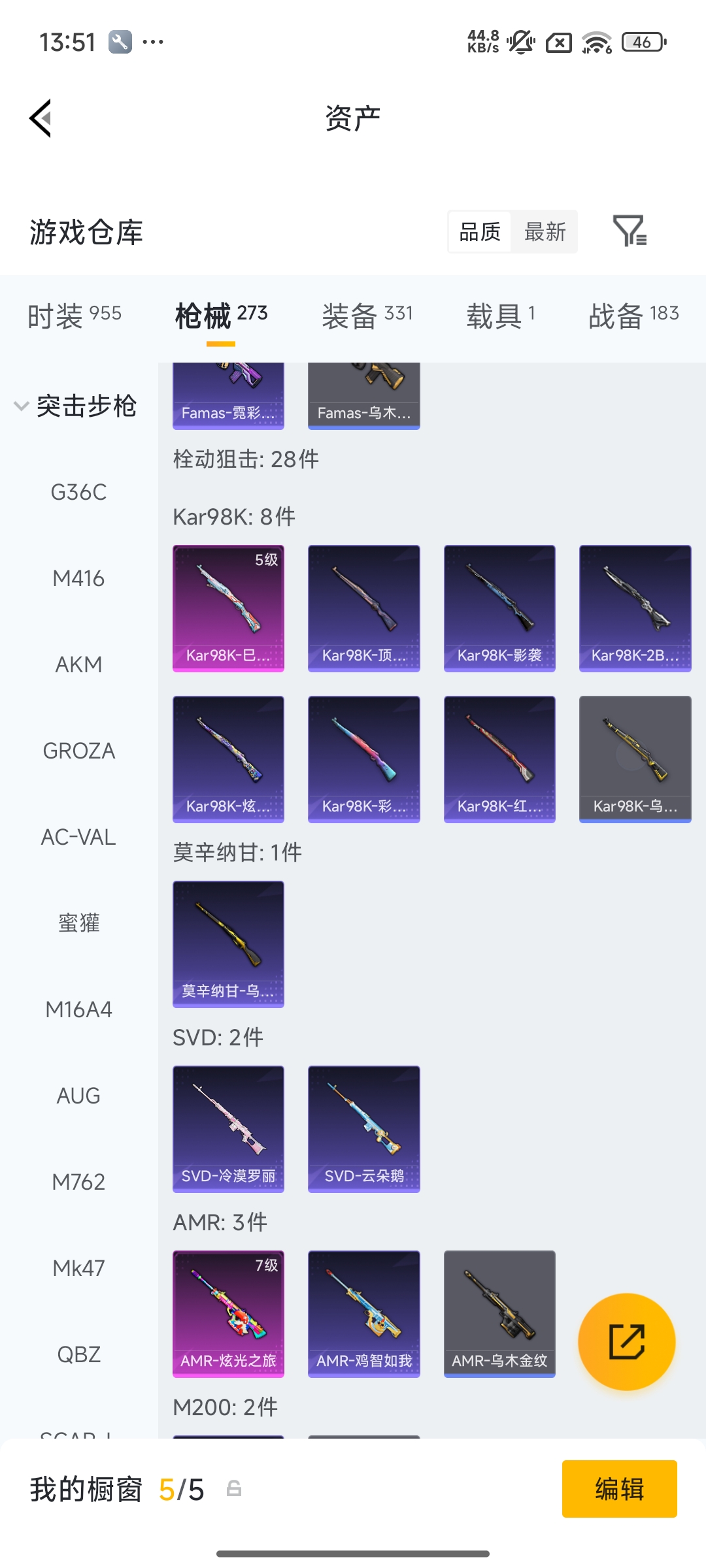Screen dimensions: 706x1568
Task: Open the filter icon beside 最新
Action: pos(630,231)
